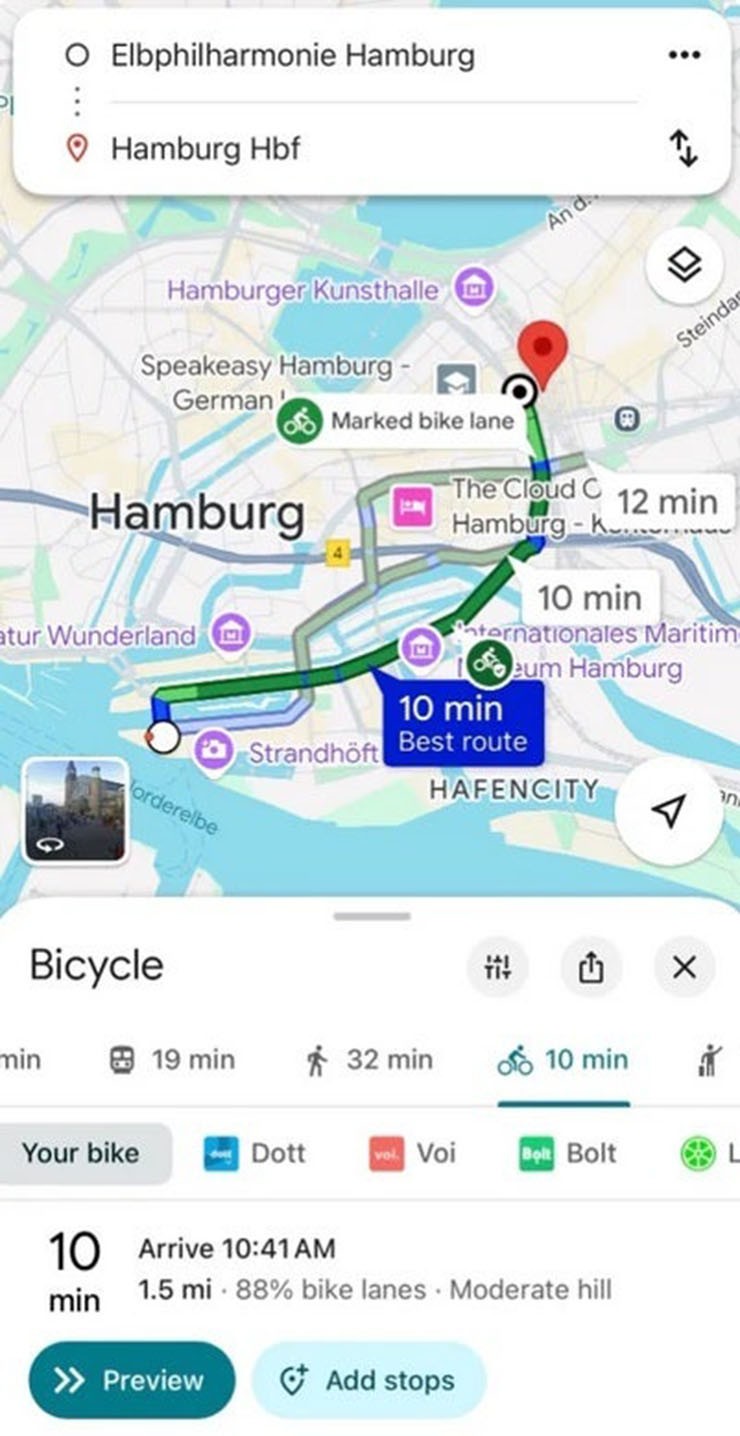Choose the Voi rental option
The image size is (740, 1436).
[x=412, y=1153]
